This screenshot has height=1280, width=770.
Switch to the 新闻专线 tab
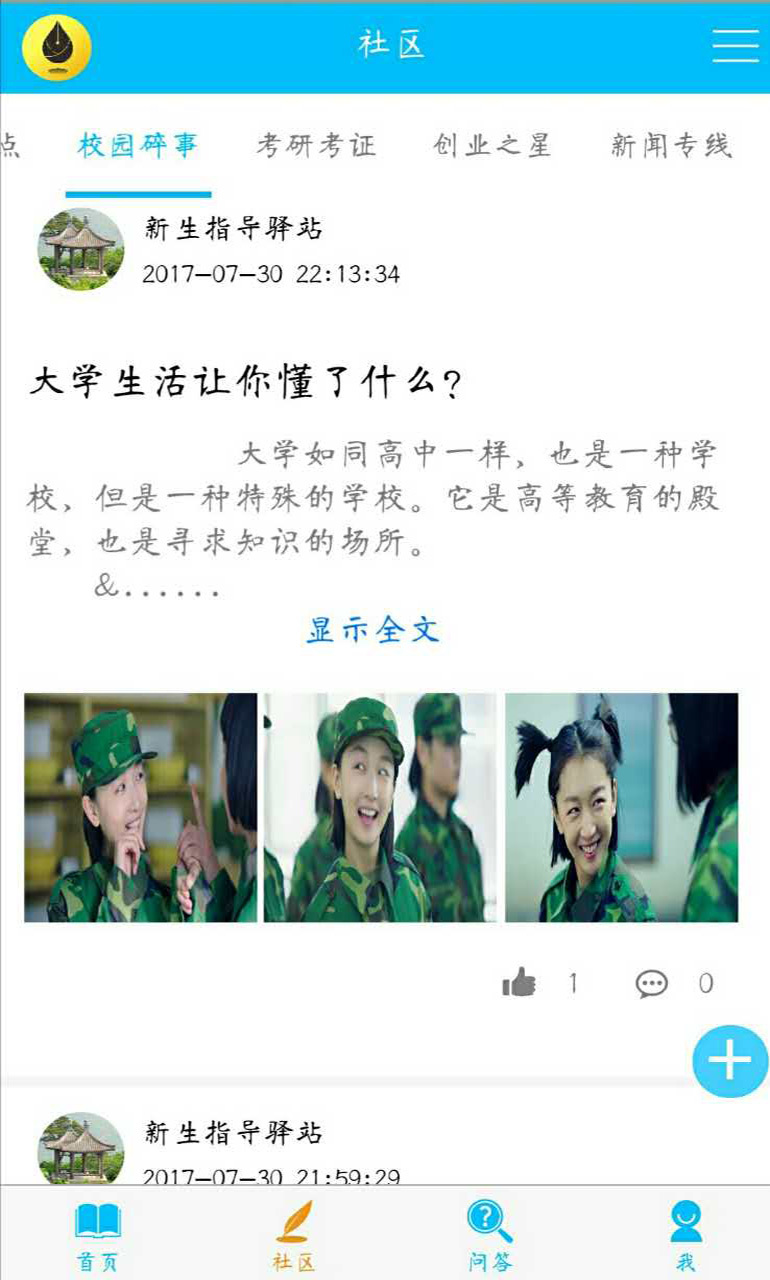(x=671, y=146)
